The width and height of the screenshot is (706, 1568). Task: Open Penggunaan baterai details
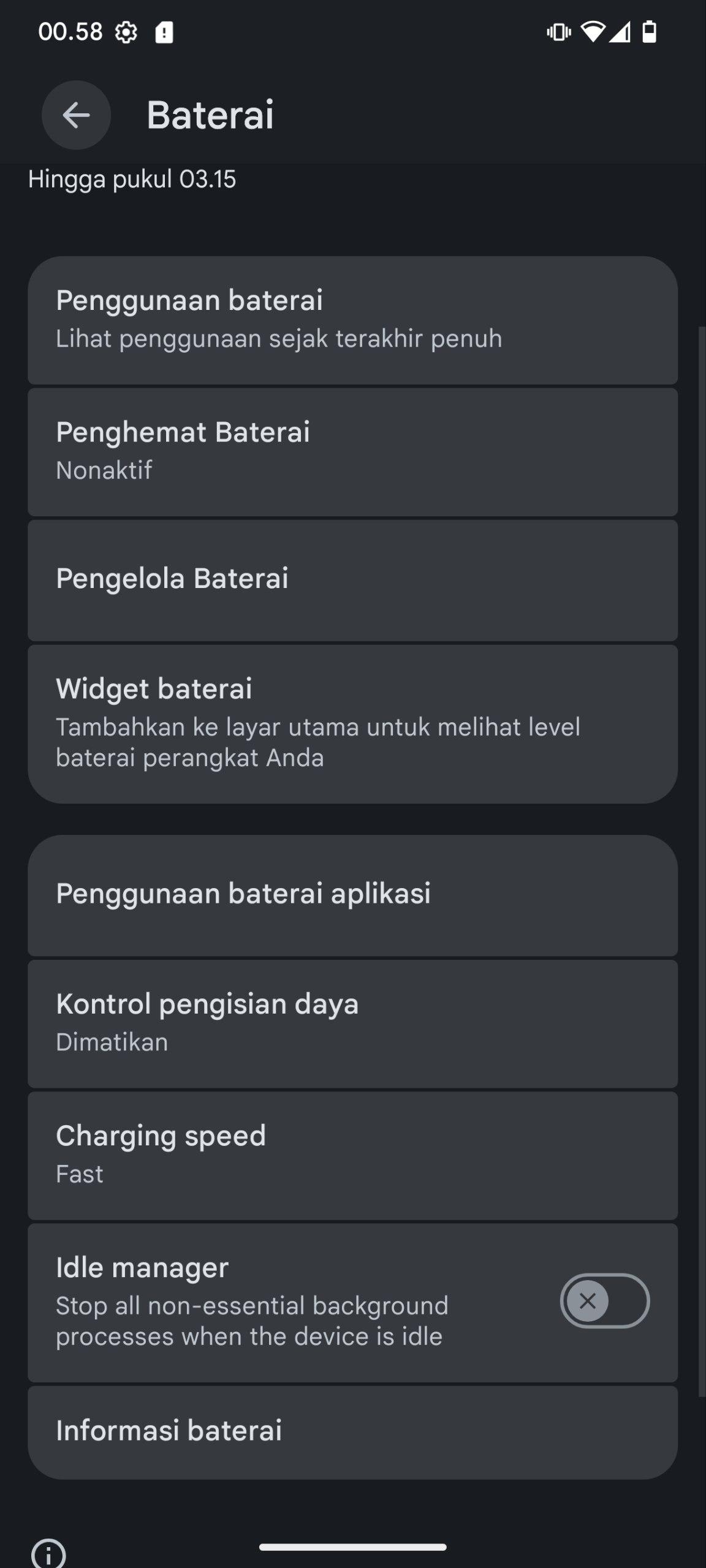(x=352, y=320)
